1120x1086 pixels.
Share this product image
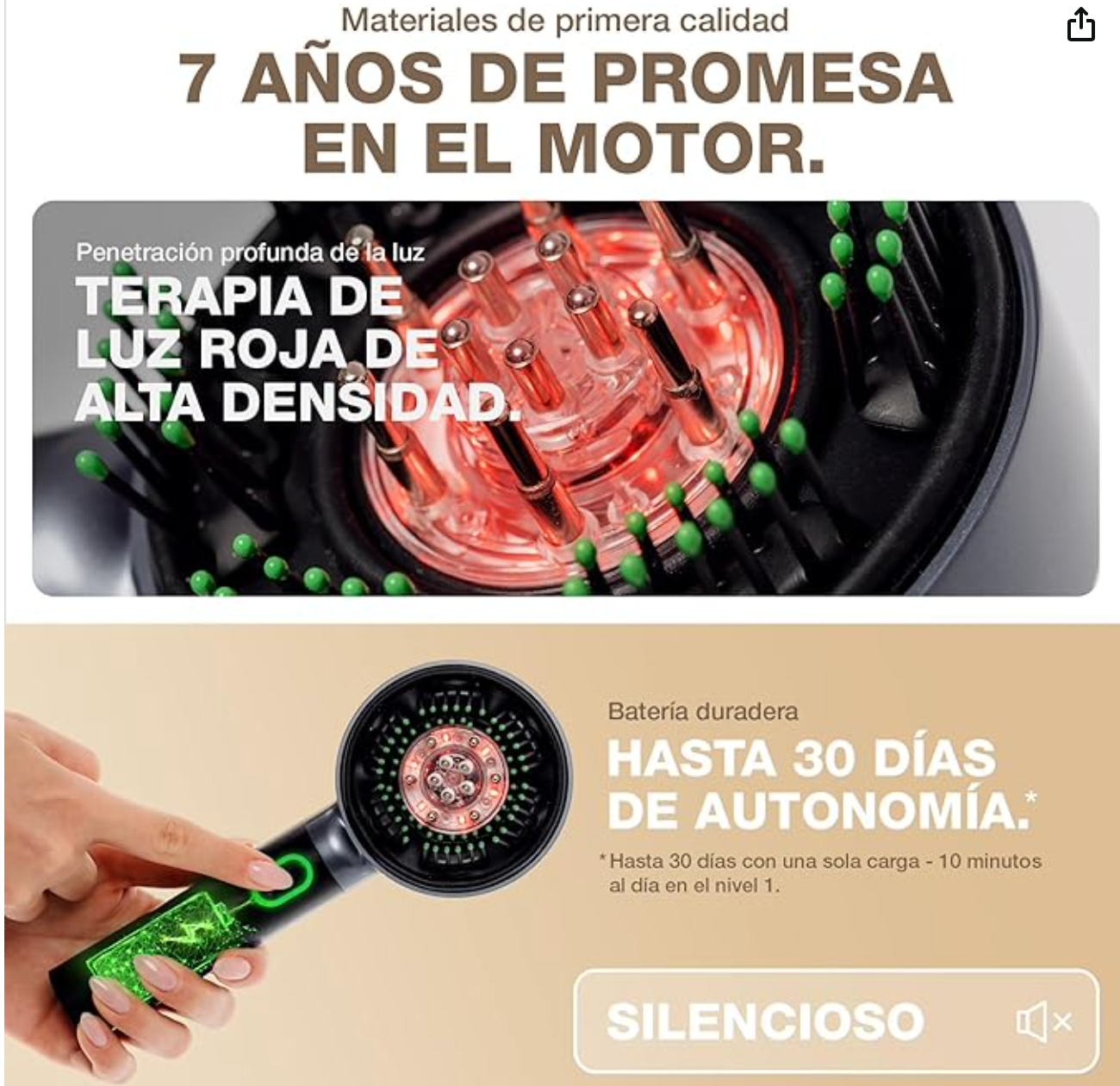coord(1080,24)
